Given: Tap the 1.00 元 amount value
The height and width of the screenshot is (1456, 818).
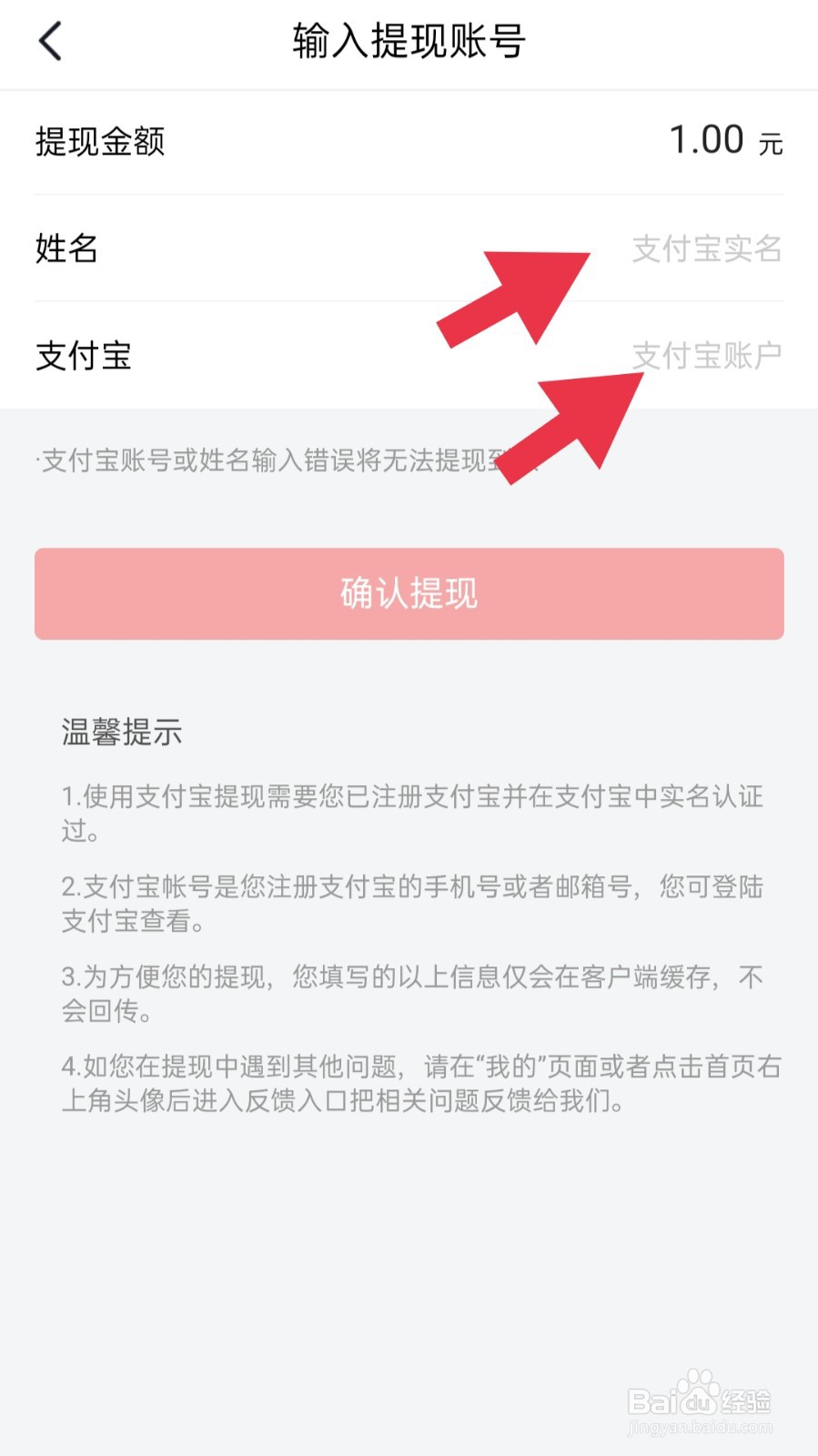Looking at the screenshot, I should pos(723,140).
